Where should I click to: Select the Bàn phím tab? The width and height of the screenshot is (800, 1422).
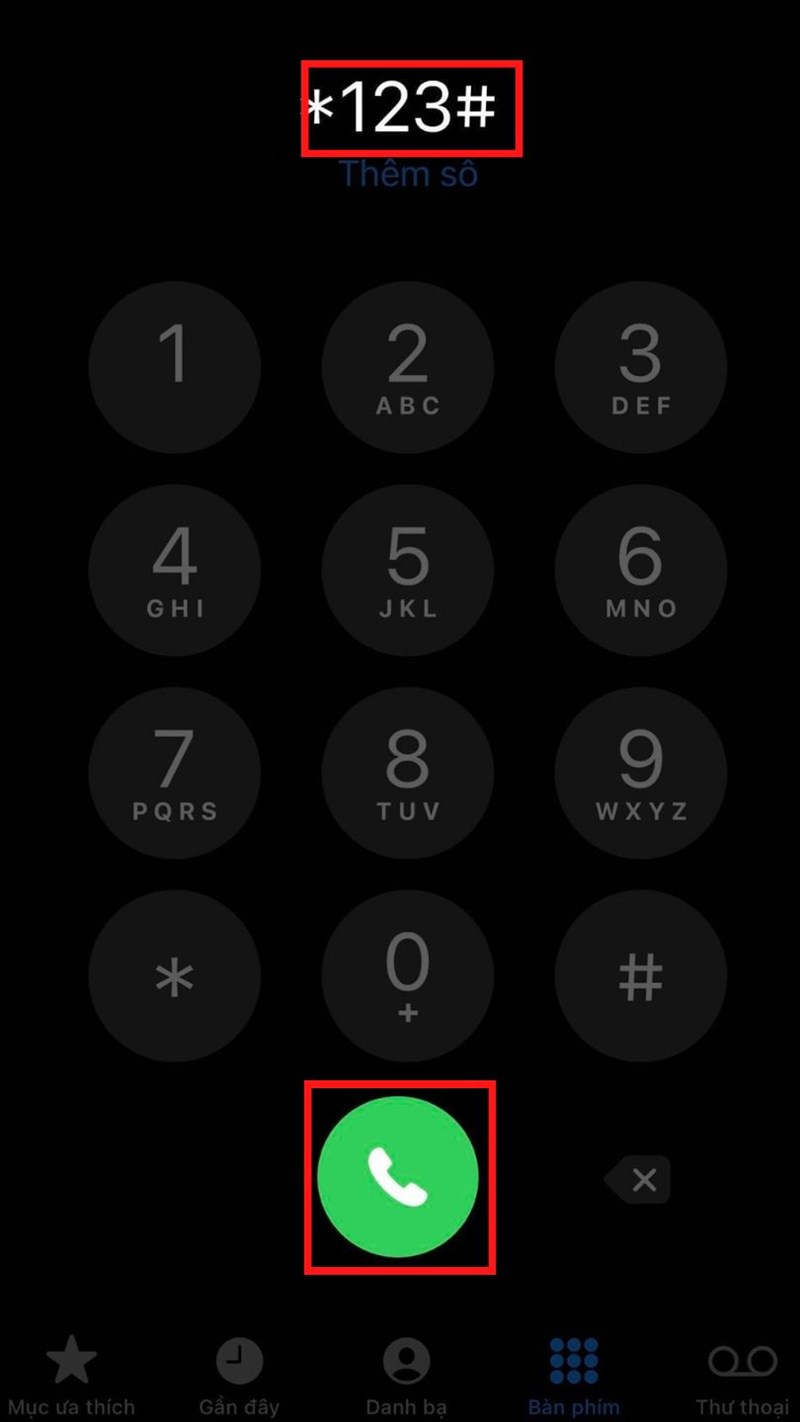574,1375
